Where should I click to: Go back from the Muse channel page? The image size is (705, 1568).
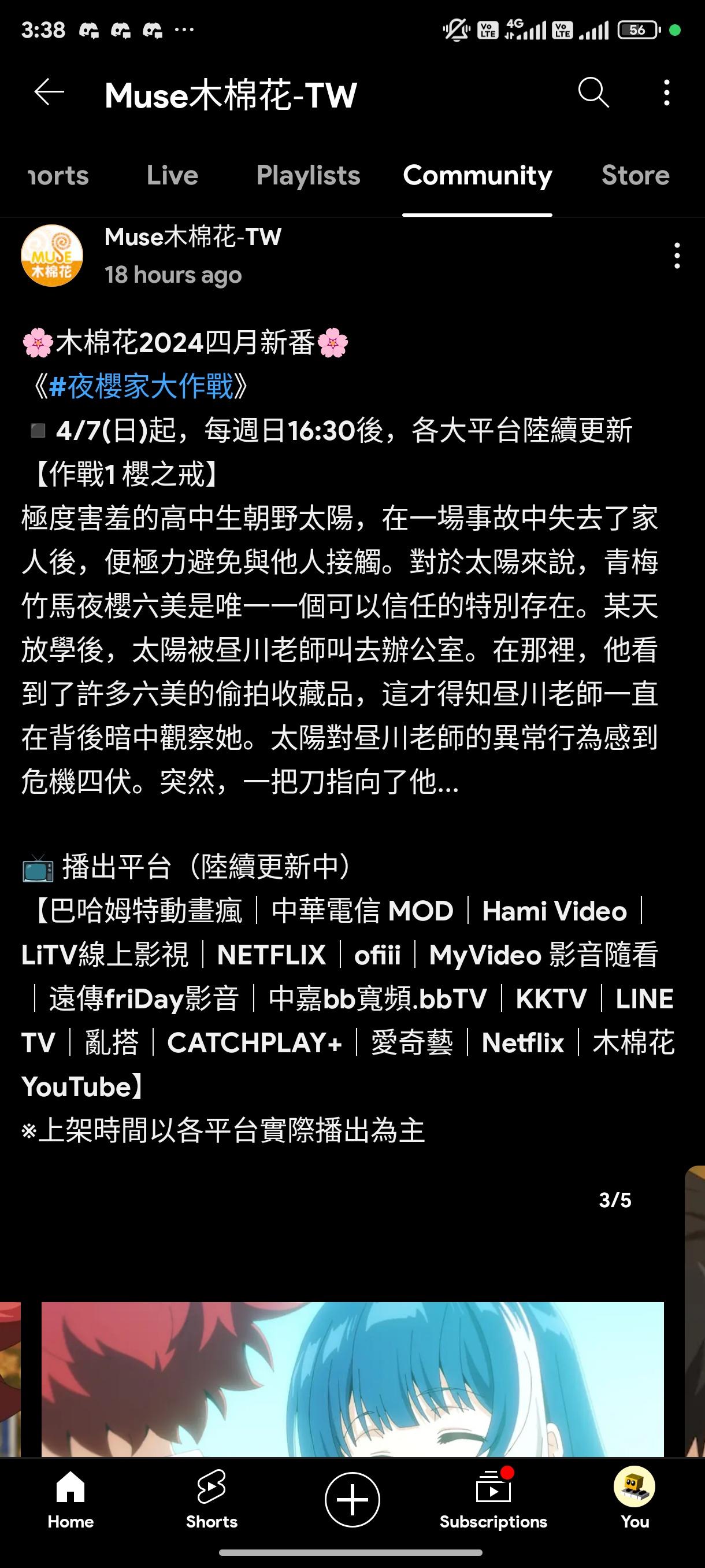(x=49, y=93)
